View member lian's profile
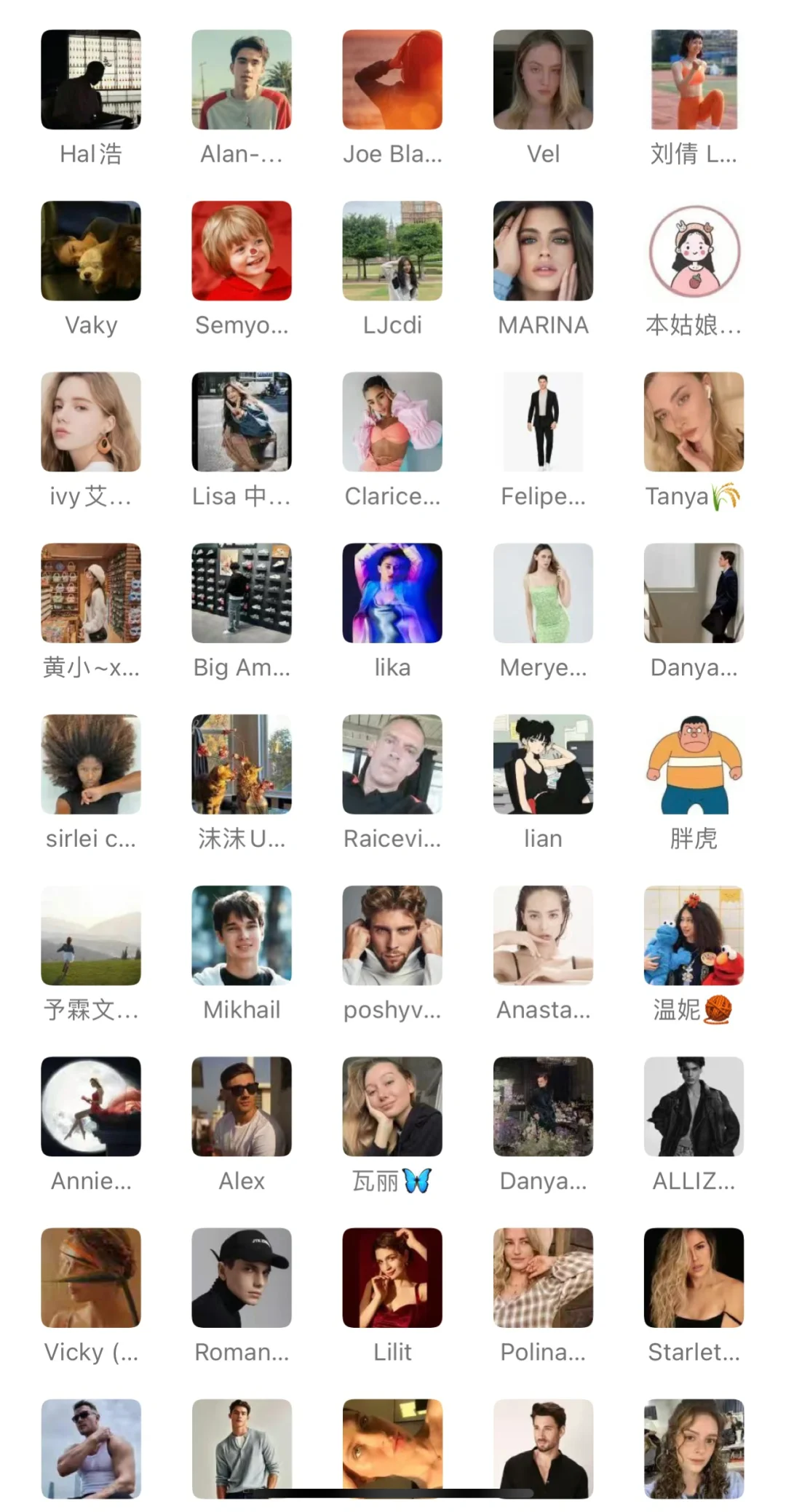 543,764
